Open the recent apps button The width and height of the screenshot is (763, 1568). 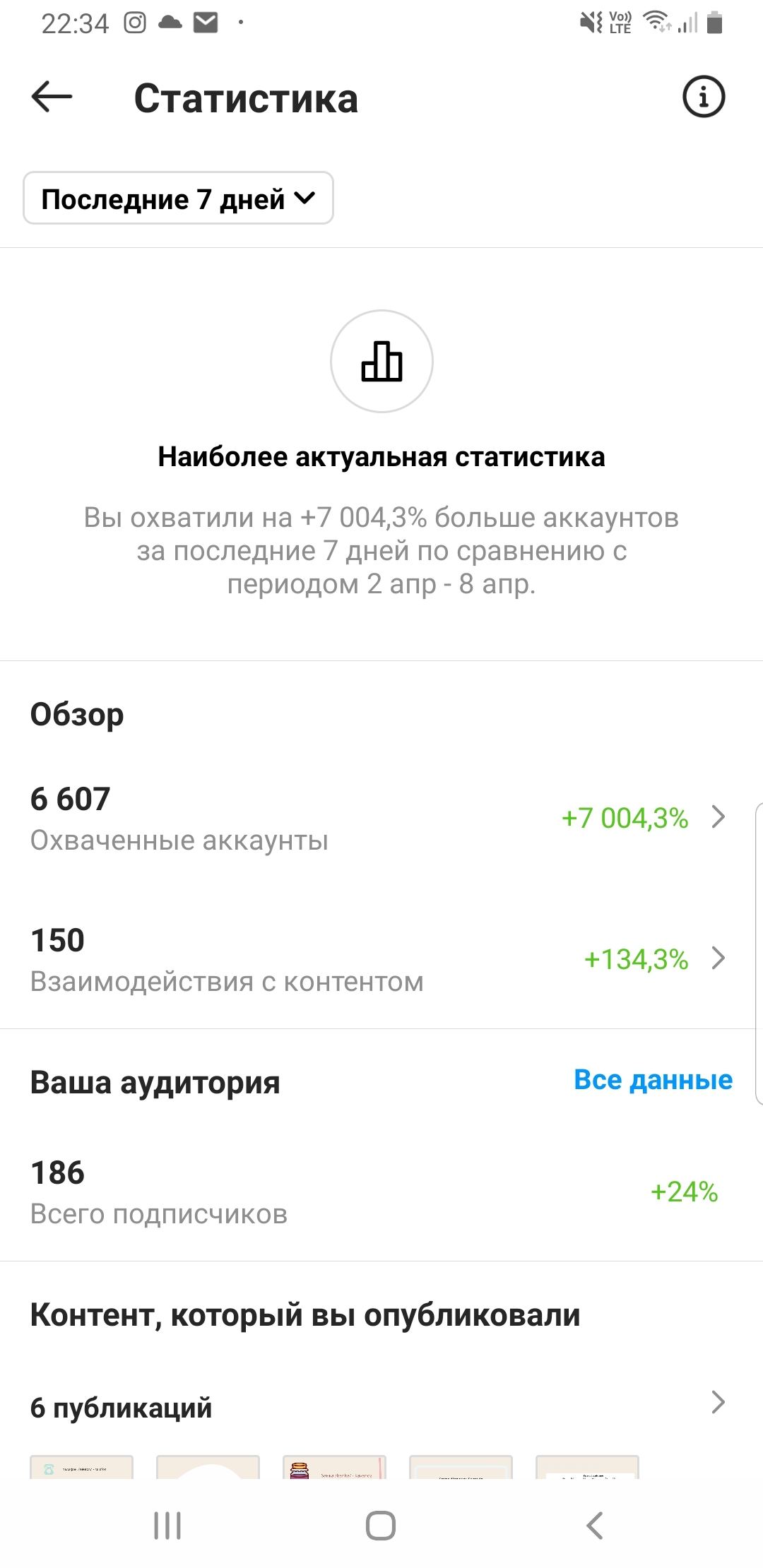pyautogui.click(x=167, y=1526)
